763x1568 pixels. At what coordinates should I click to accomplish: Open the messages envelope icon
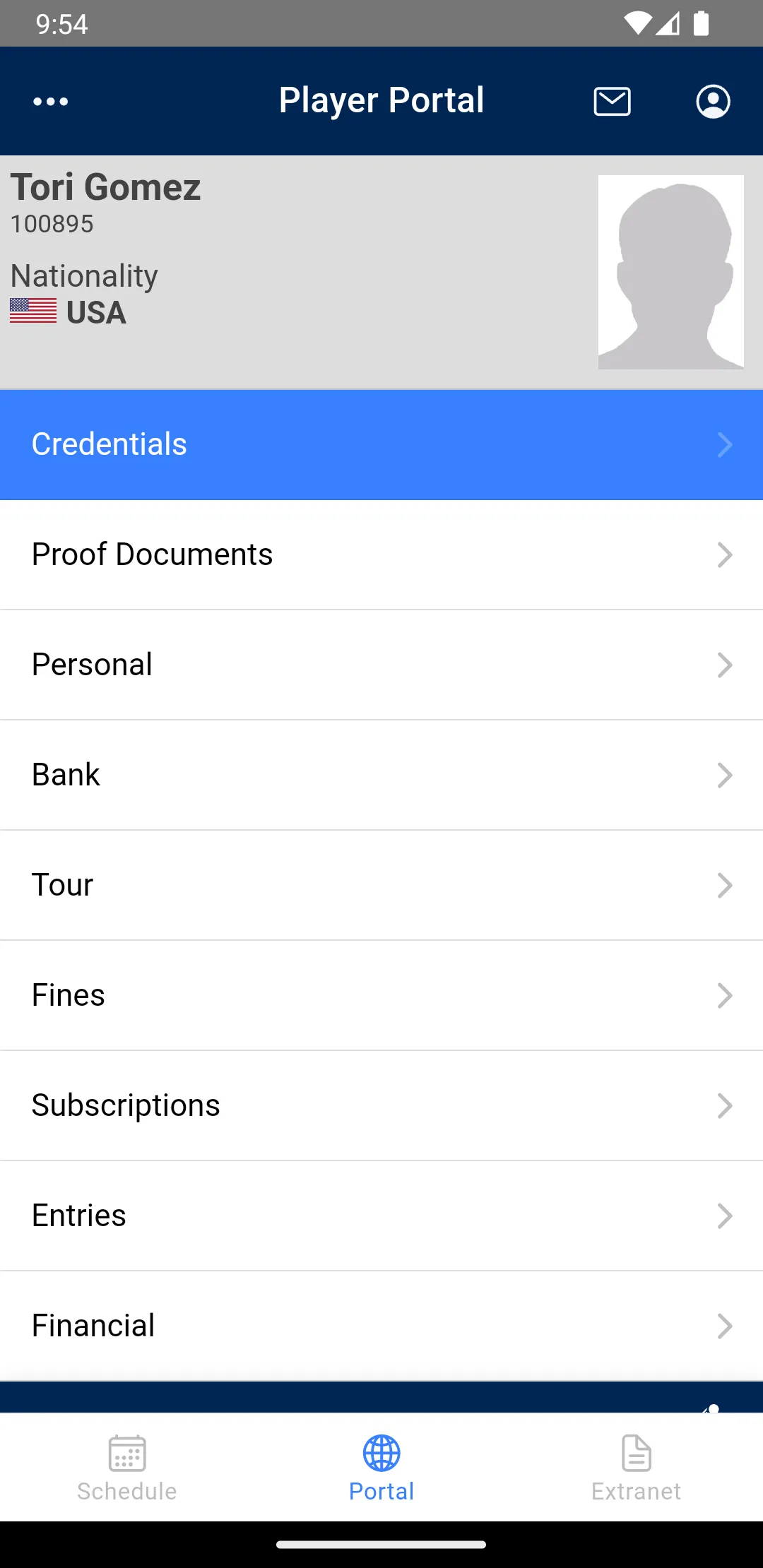(x=612, y=102)
